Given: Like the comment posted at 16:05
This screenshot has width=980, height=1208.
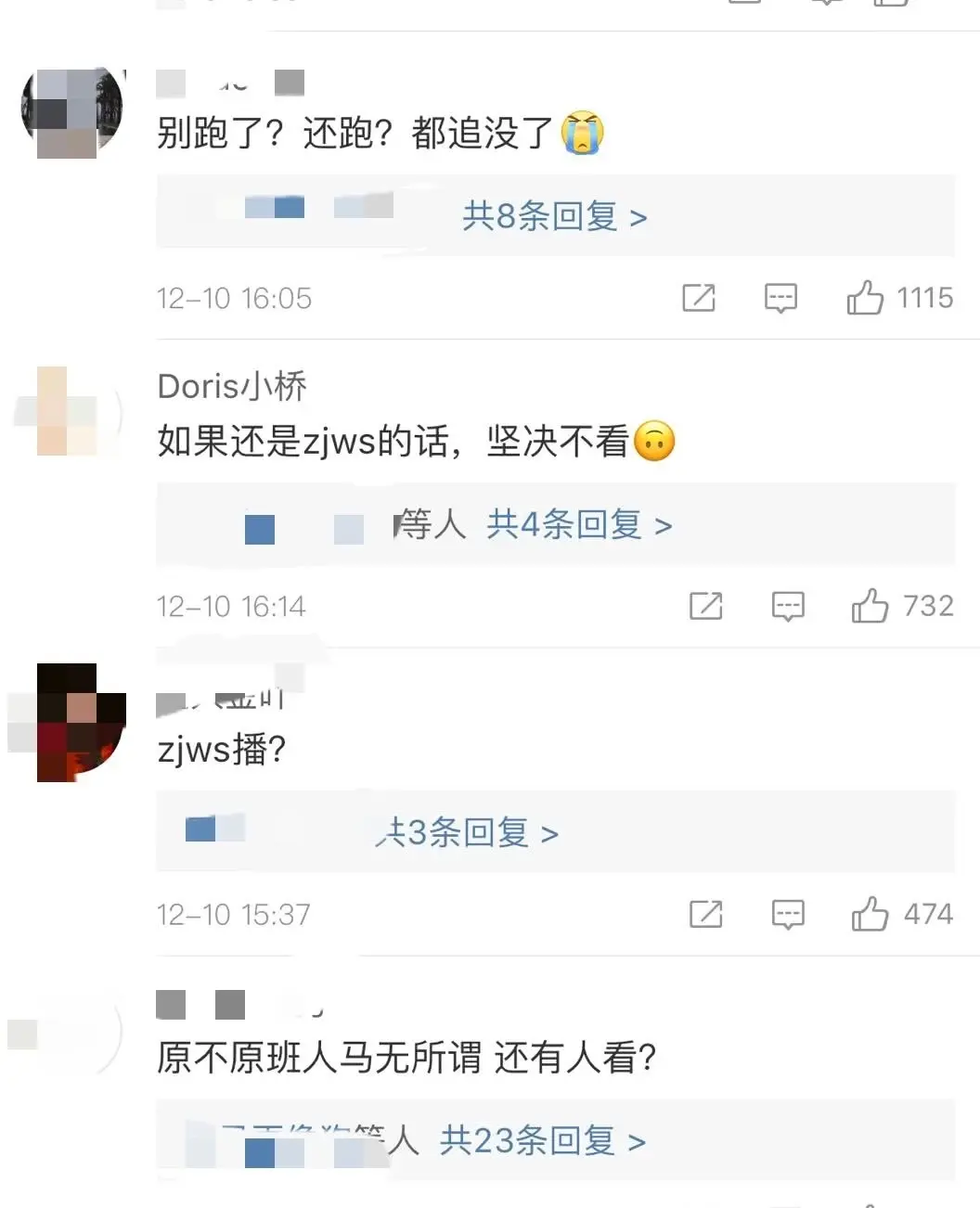Looking at the screenshot, I should pos(865,298).
